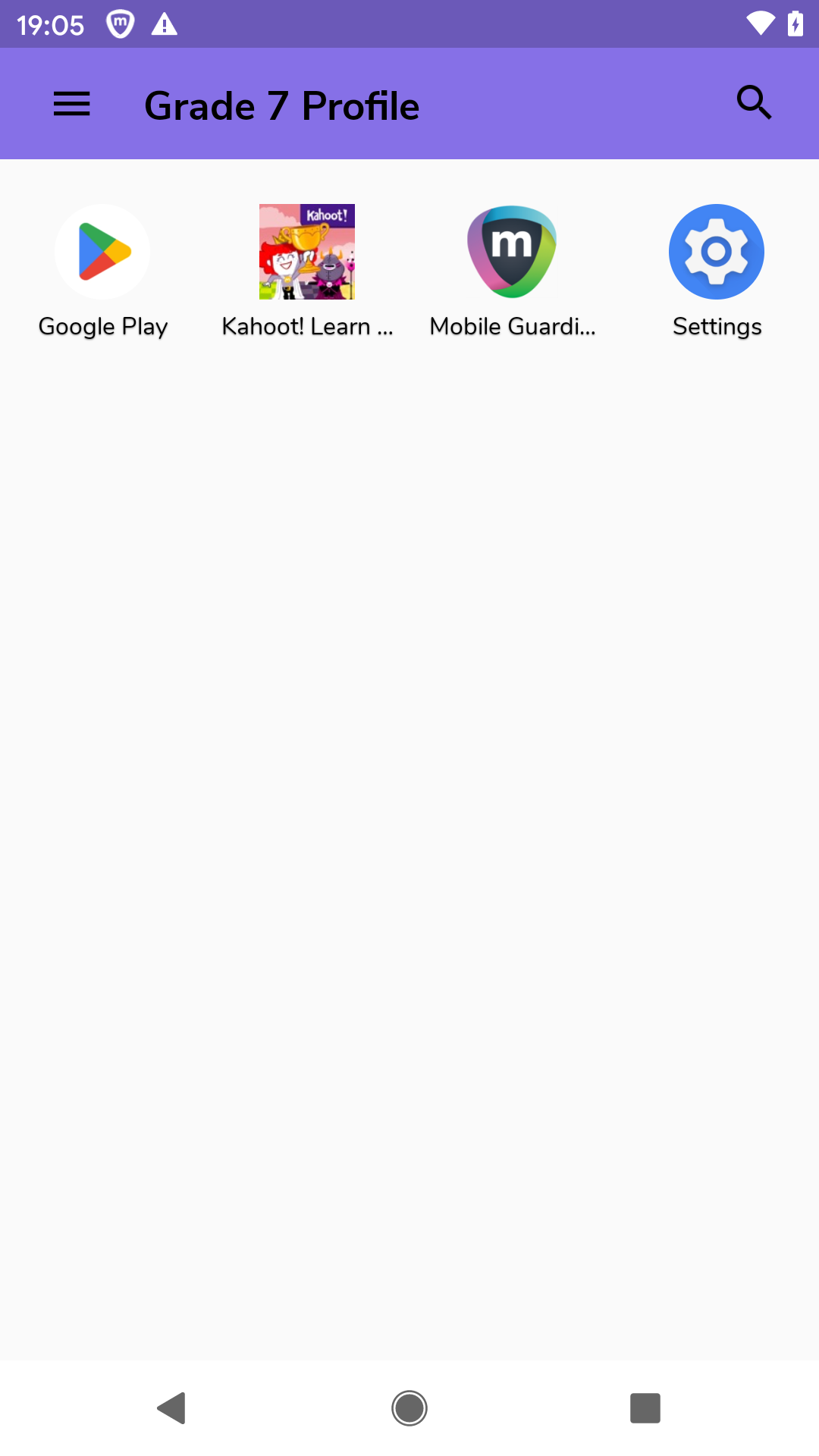Tap the system home button

click(x=409, y=1408)
